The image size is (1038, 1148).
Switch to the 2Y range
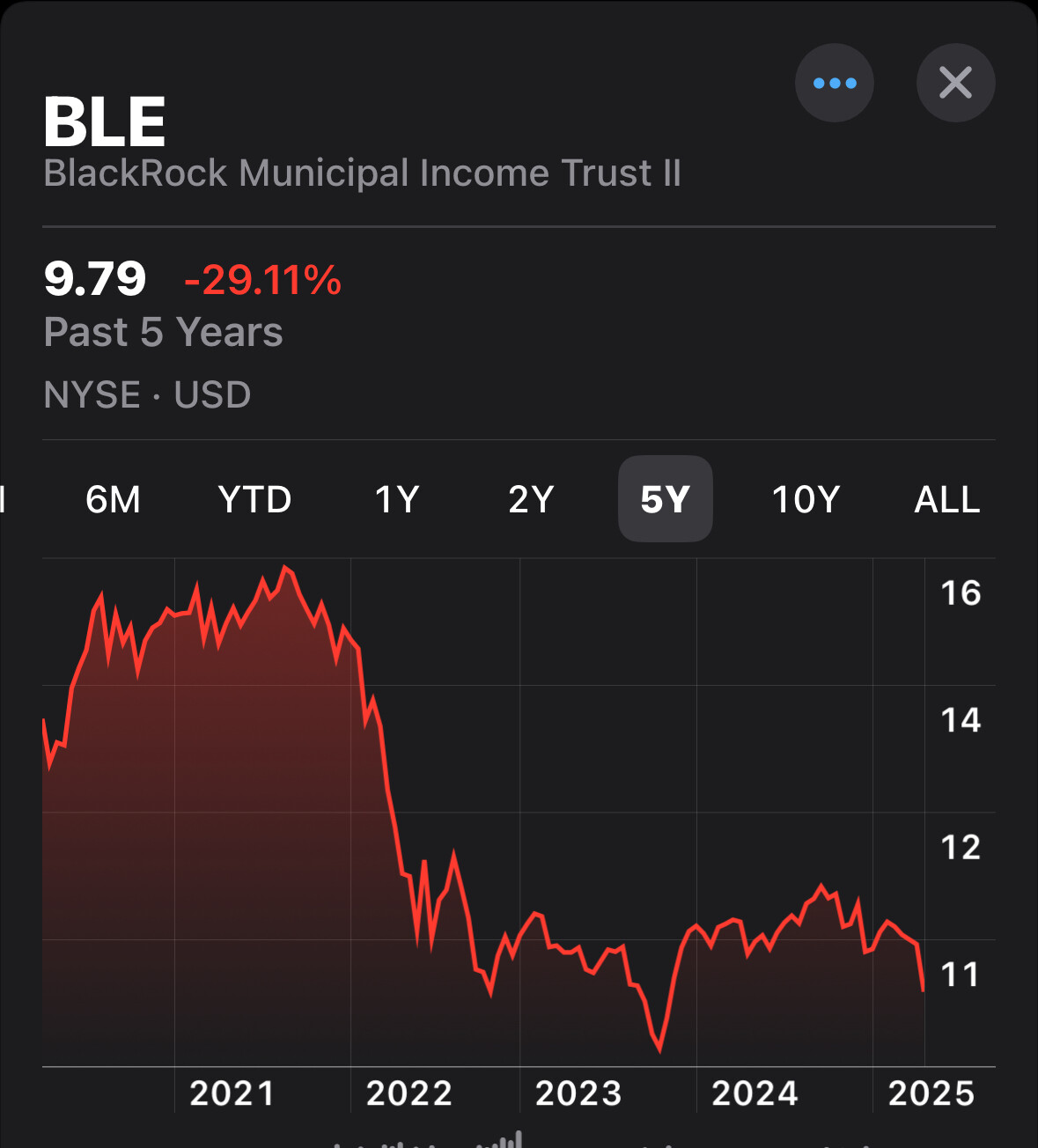pos(531,499)
